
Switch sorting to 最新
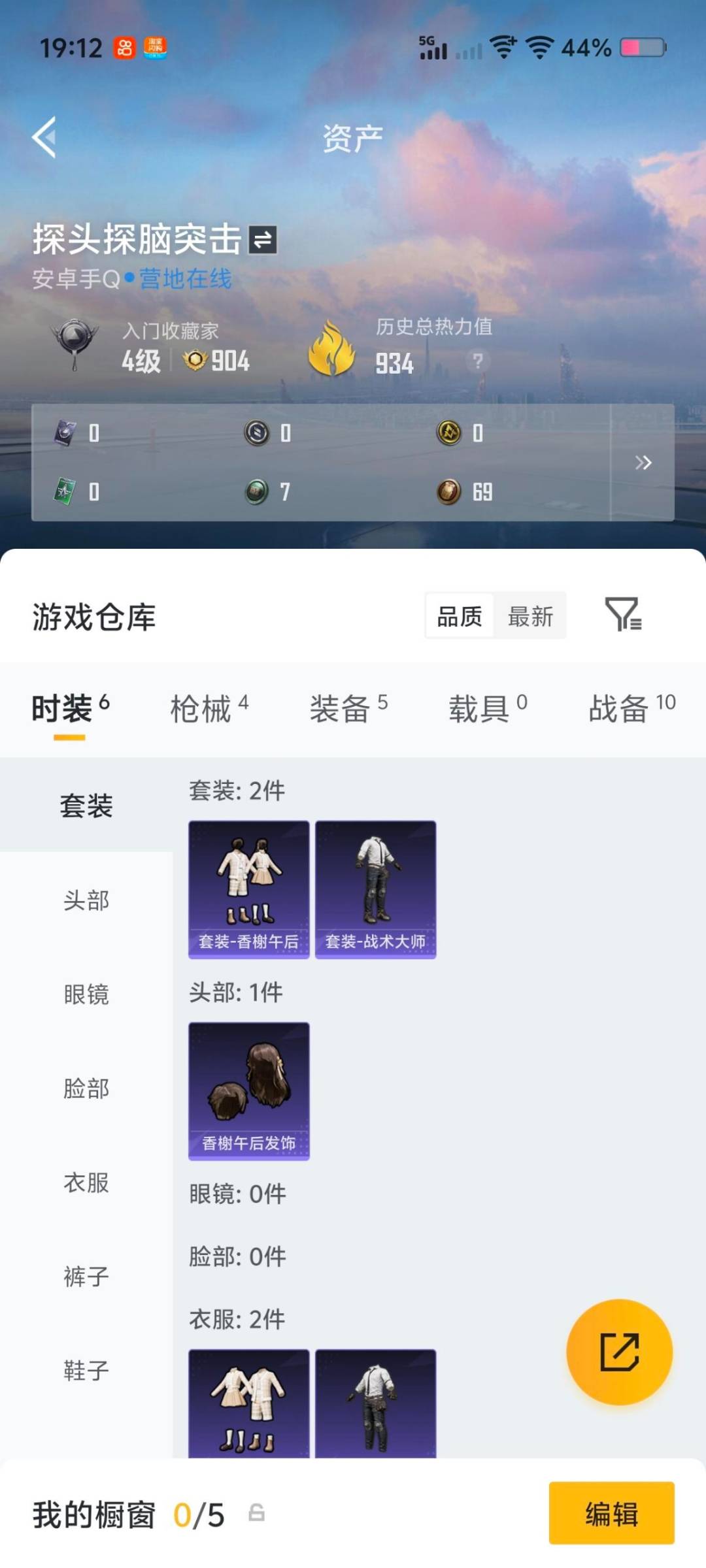530,615
